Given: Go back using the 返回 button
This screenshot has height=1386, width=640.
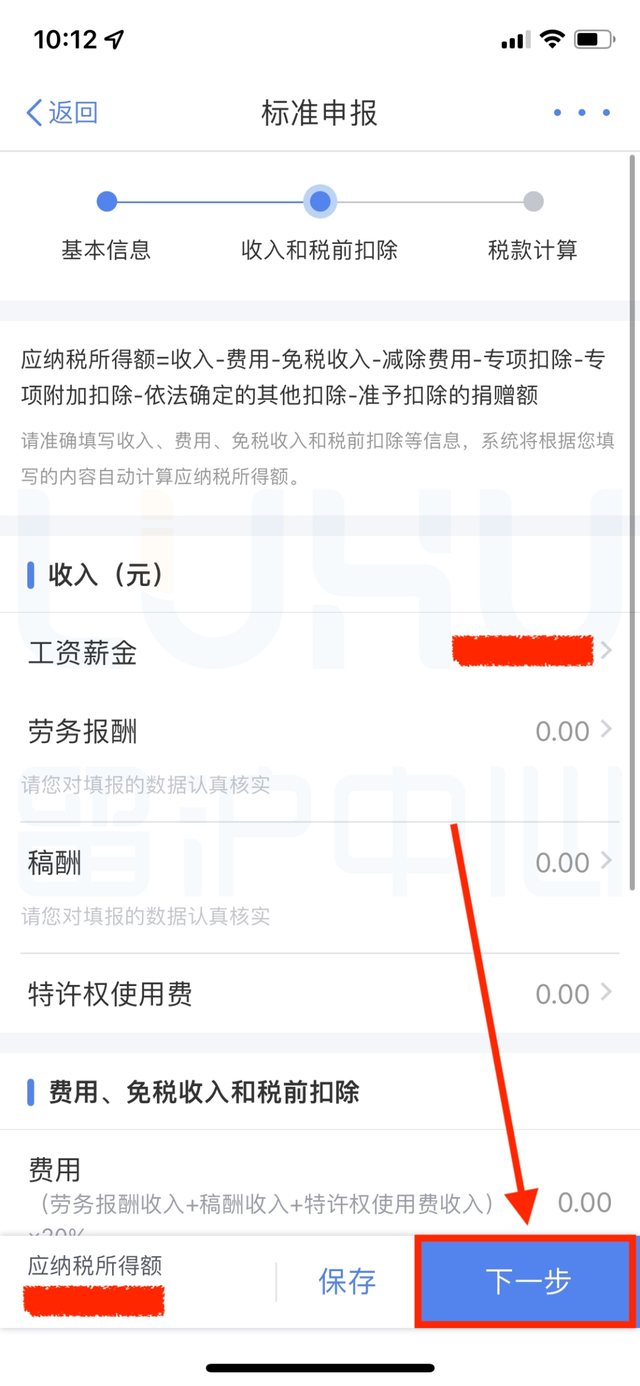Looking at the screenshot, I should click(x=62, y=112).
